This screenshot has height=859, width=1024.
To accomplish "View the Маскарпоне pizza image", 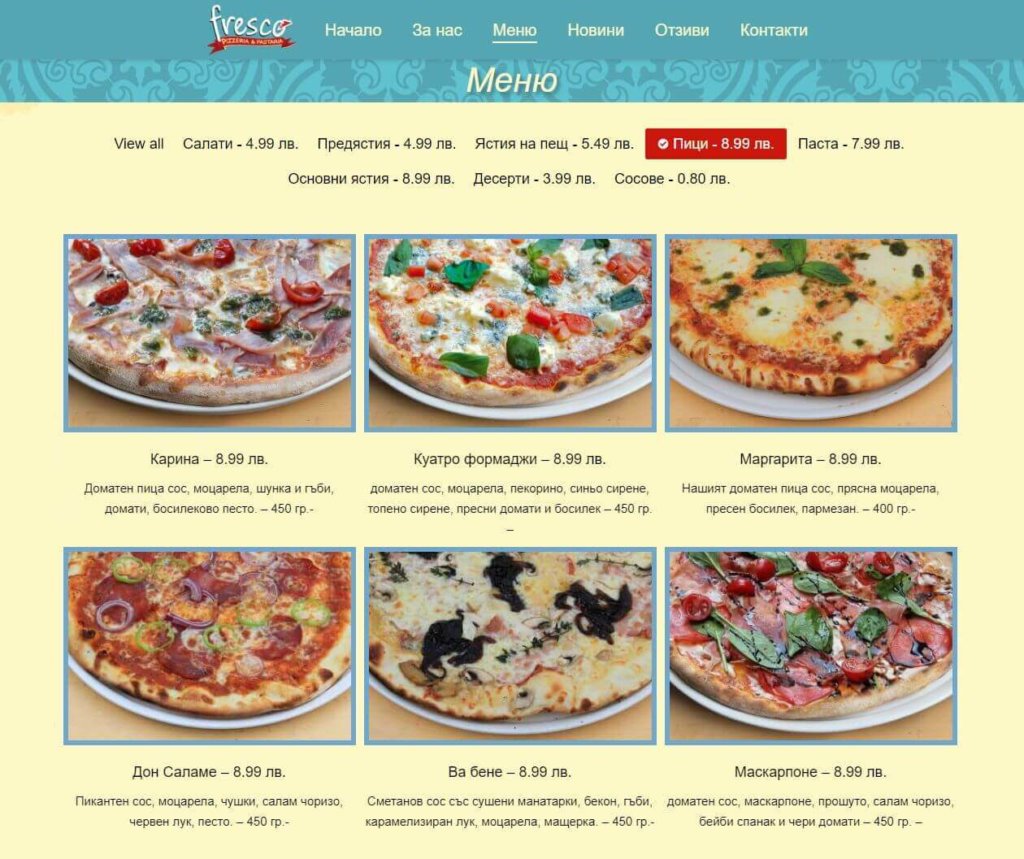I will point(811,646).
